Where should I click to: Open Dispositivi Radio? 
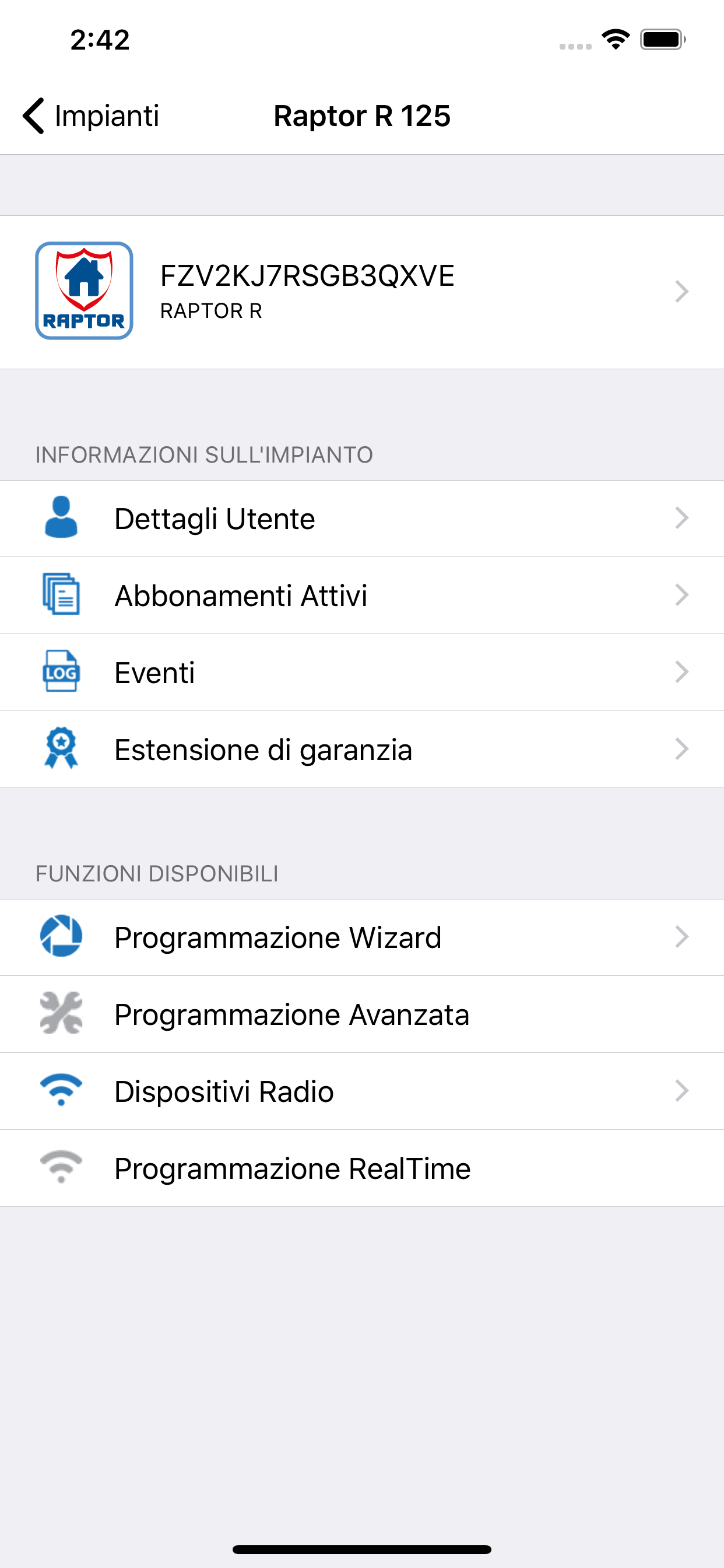(362, 1091)
